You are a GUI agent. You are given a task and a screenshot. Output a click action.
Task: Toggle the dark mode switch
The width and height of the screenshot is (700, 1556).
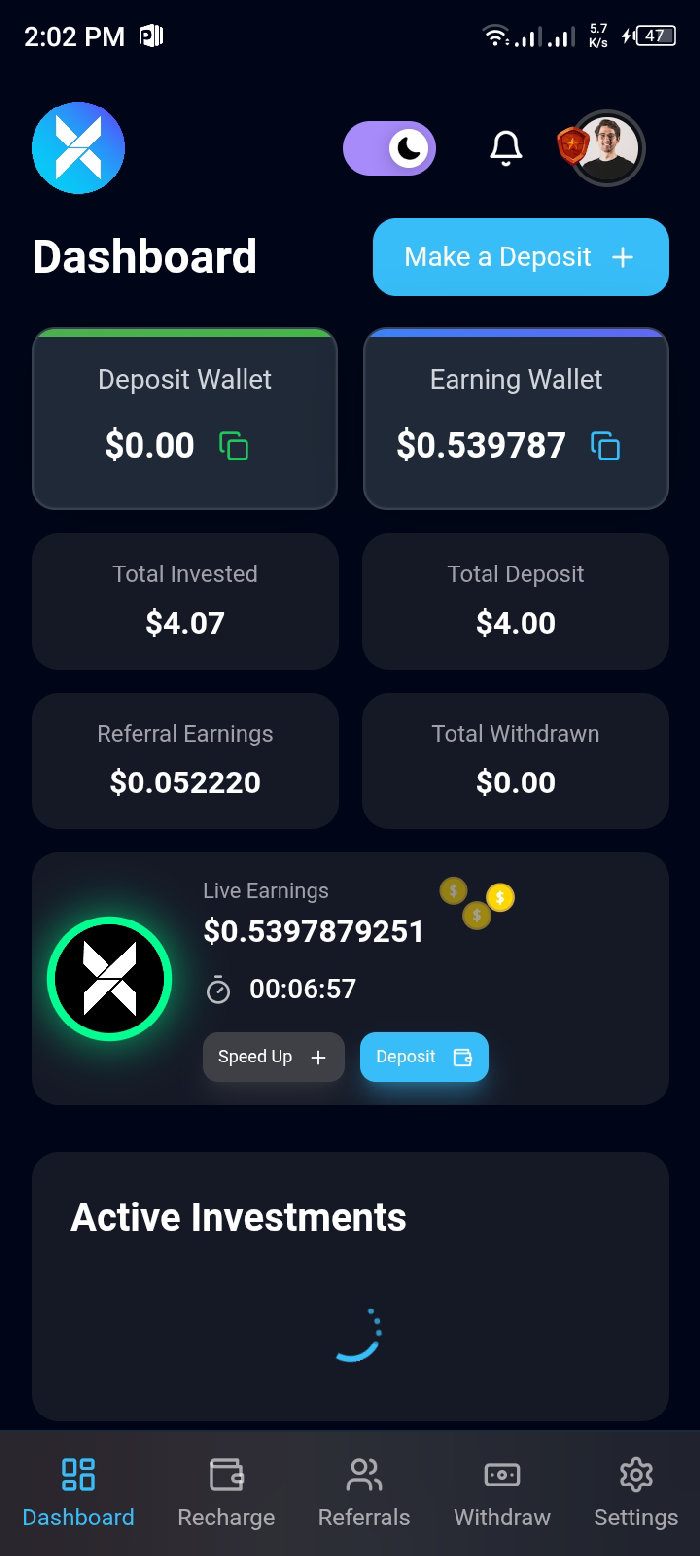(x=389, y=149)
